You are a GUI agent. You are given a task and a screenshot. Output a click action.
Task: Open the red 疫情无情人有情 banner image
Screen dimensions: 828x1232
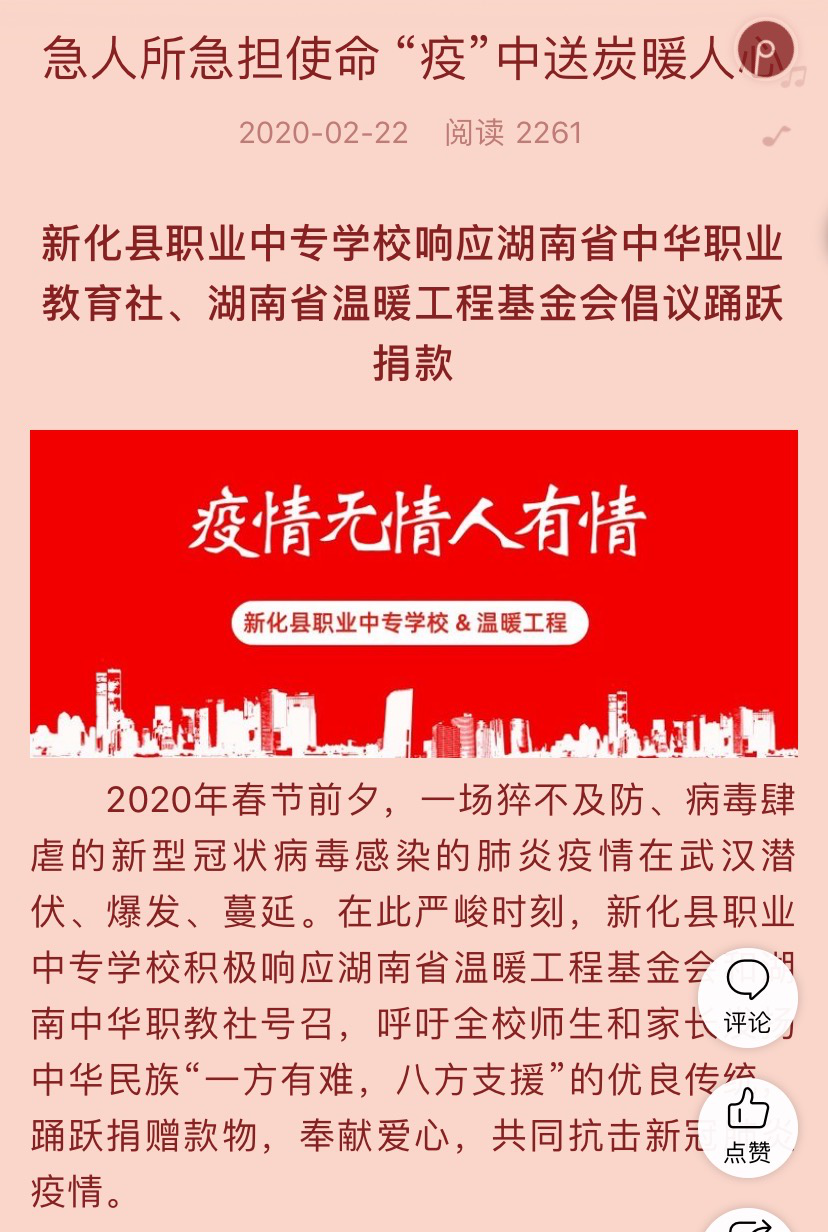pos(413,593)
